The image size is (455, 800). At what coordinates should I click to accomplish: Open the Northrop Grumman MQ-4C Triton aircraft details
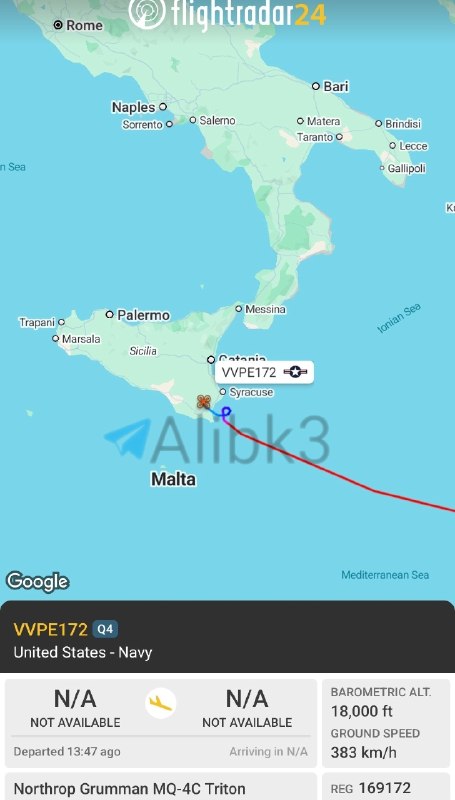(x=161, y=787)
